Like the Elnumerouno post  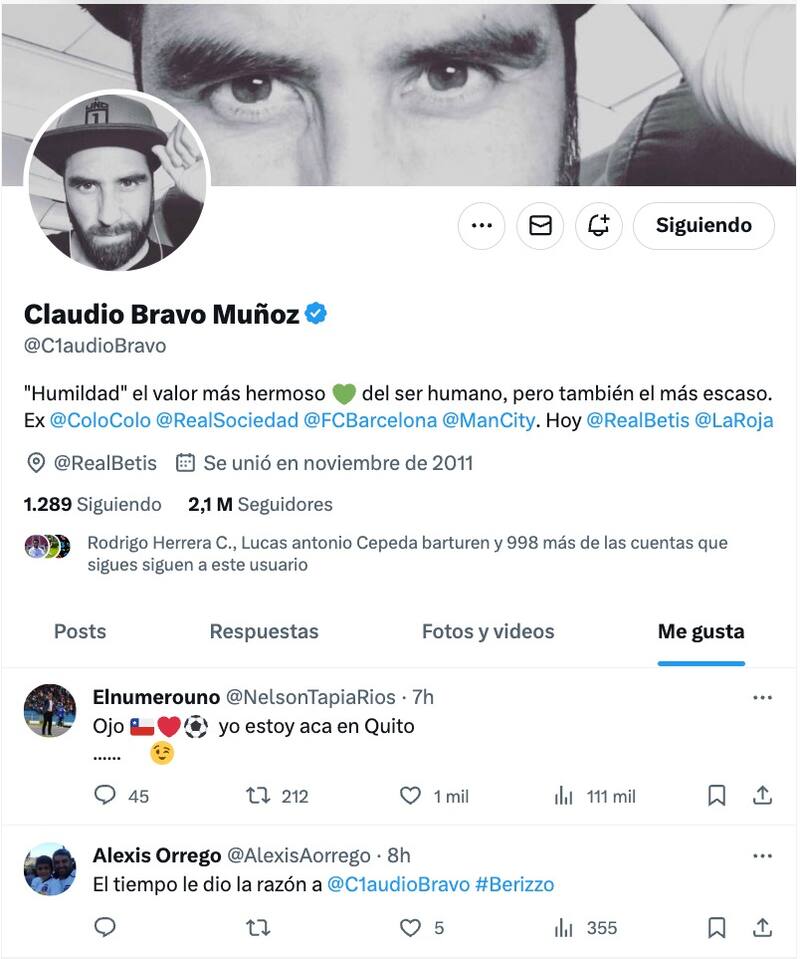410,796
